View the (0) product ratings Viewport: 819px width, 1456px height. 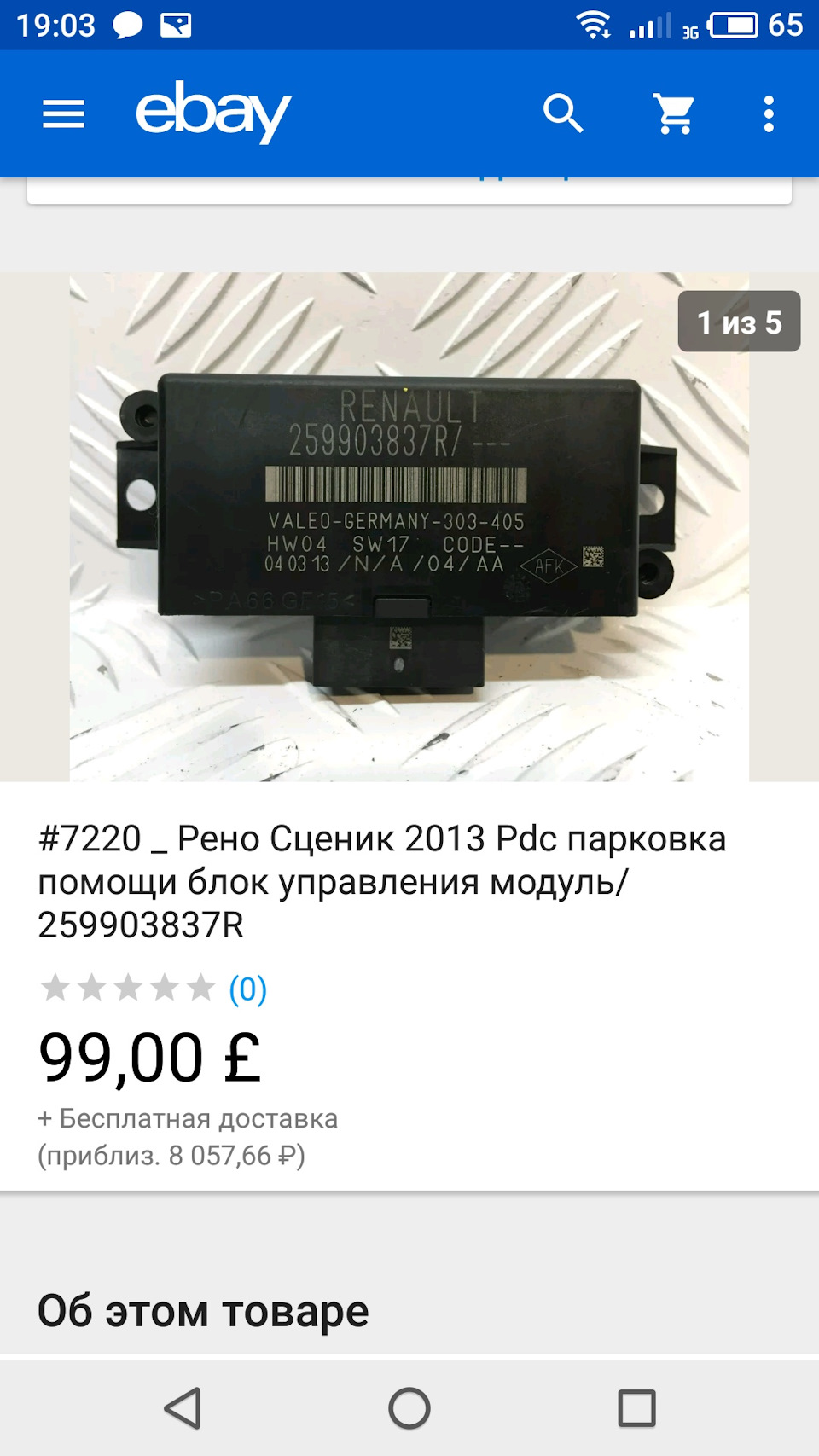[247, 989]
